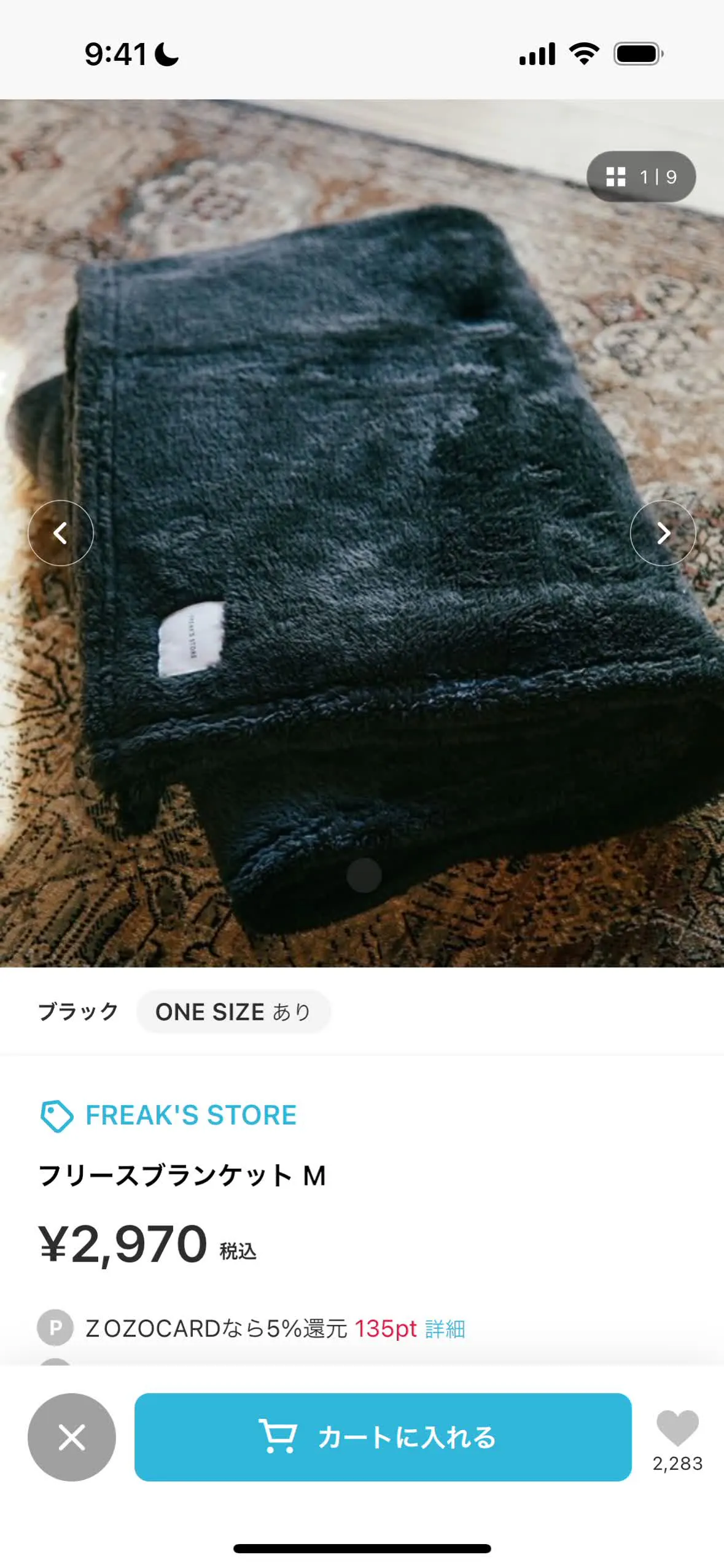
Task: Close the product page with X button
Action: pos(71,1437)
